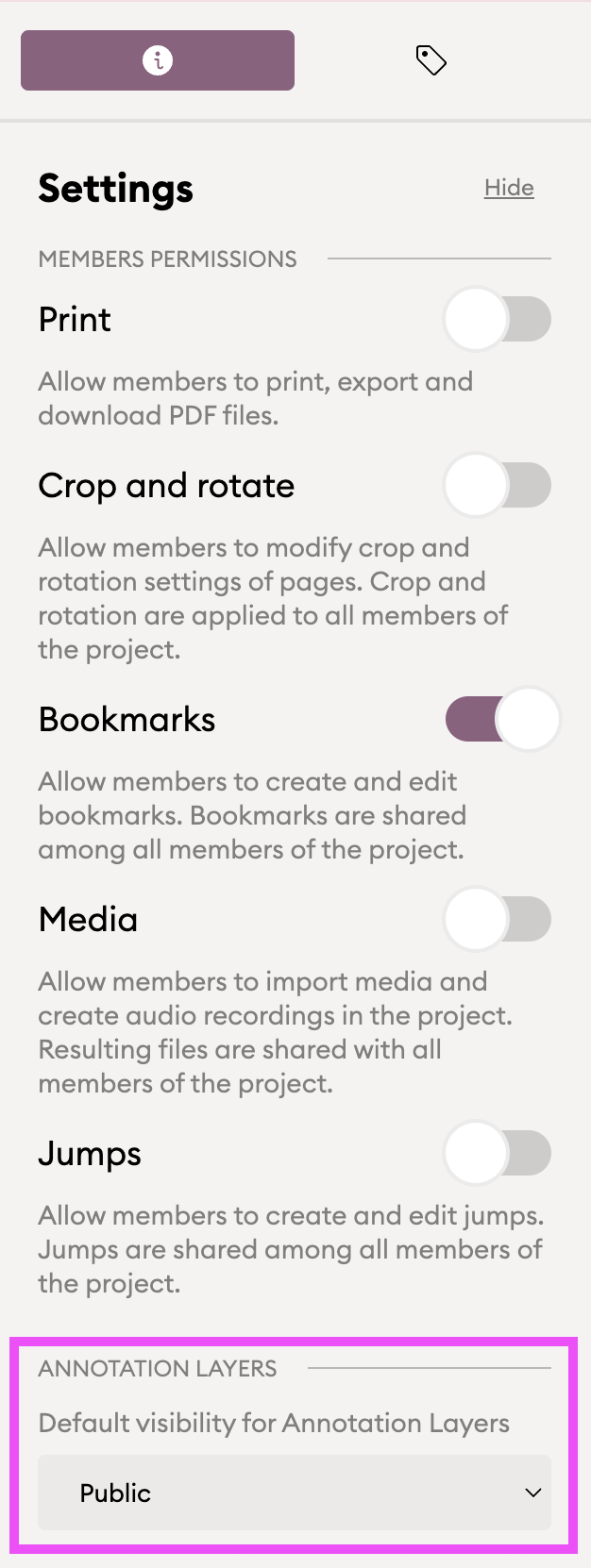Viewport: 591px width, 1568px height.
Task: Allow members to create Jumps
Action: pos(498,1153)
